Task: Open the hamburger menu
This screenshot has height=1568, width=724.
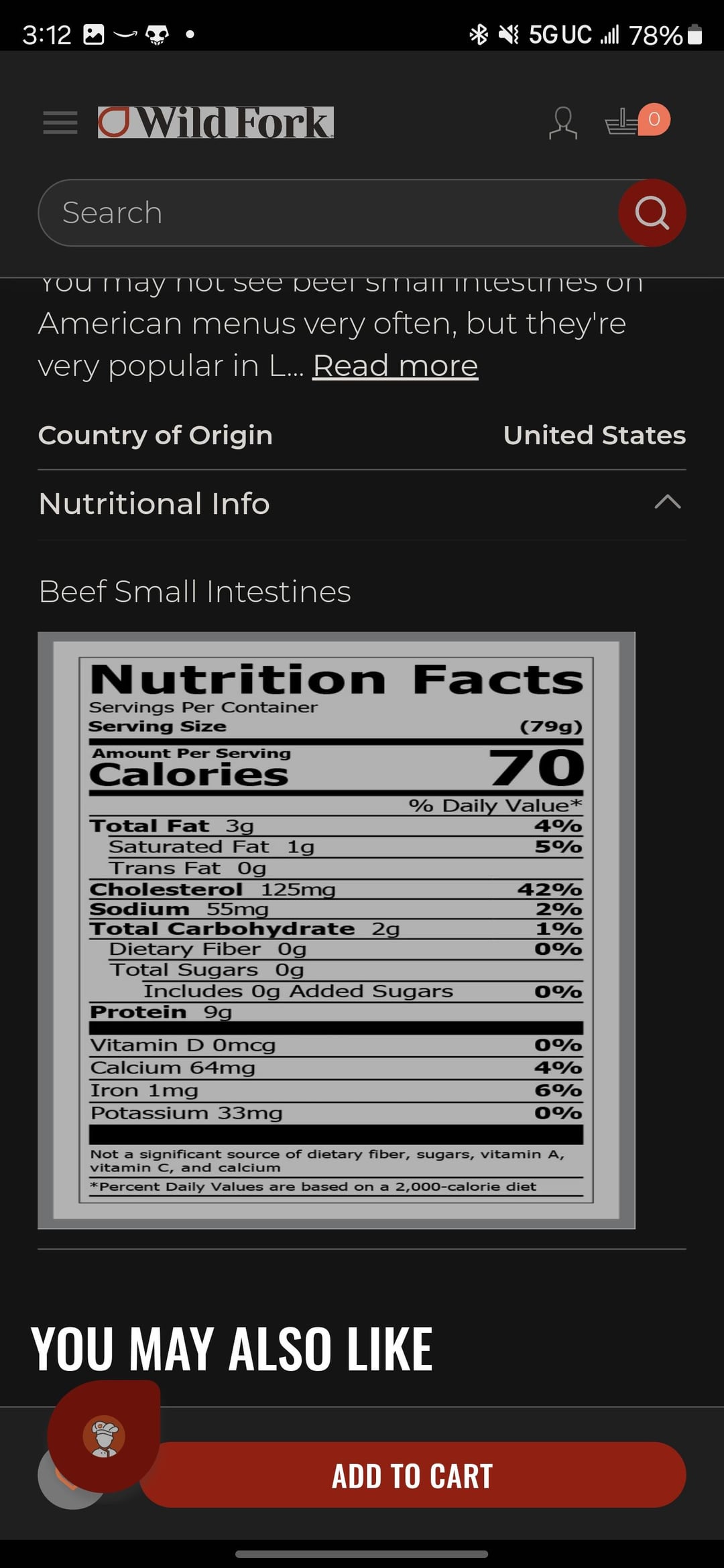Action: [60, 123]
